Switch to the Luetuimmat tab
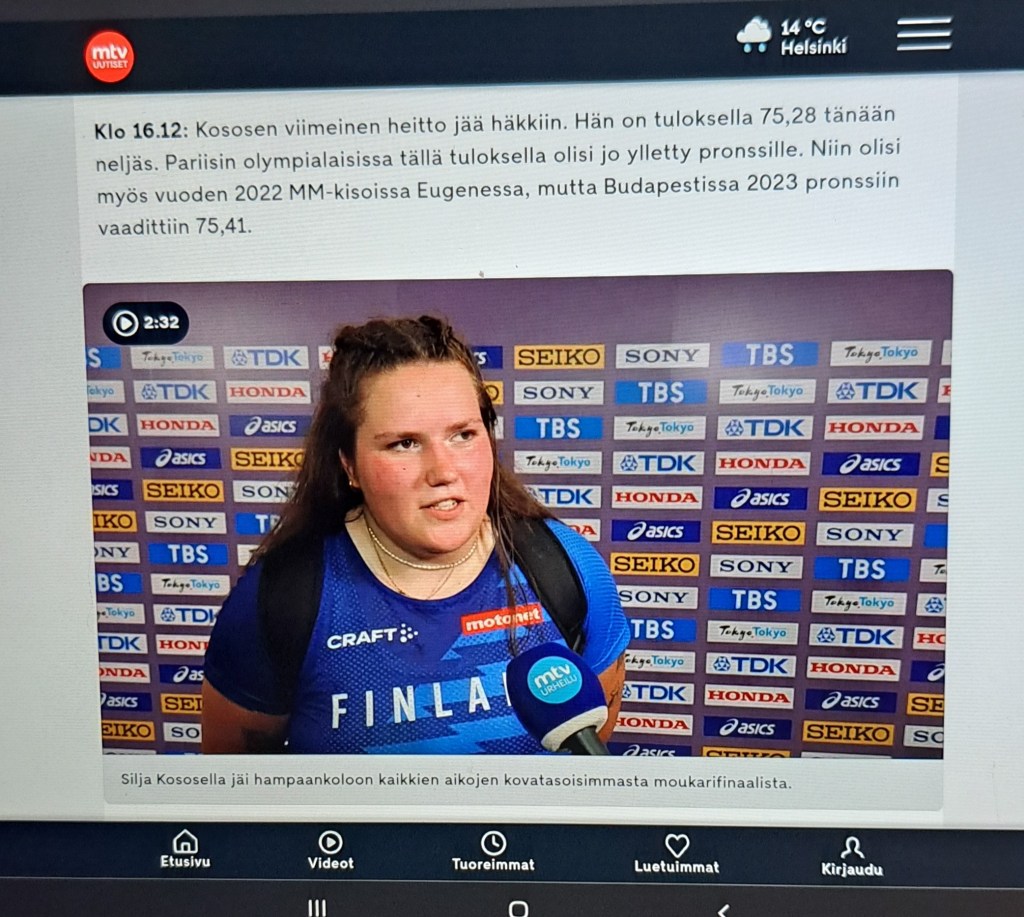1024x917 pixels. (x=677, y=853)
